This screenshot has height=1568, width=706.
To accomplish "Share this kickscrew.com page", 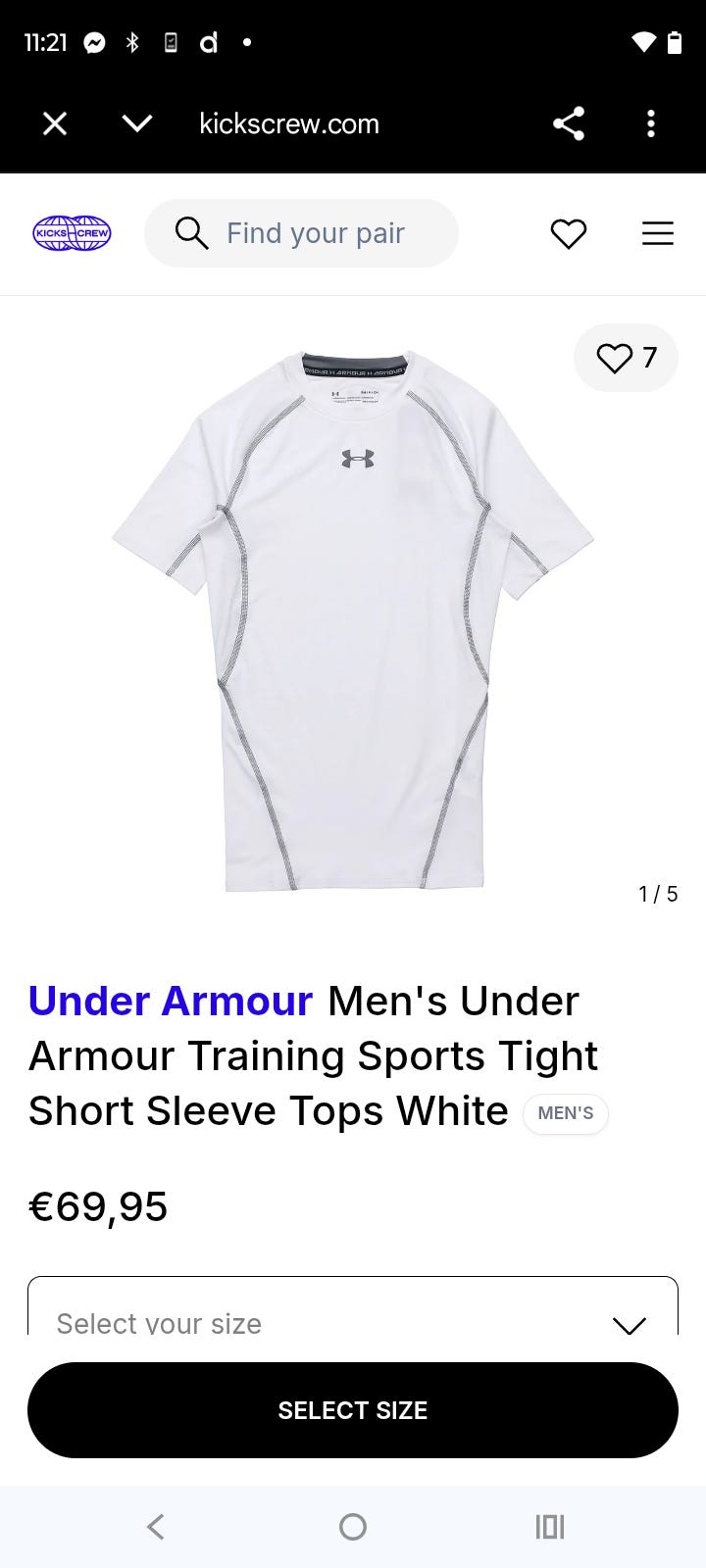I will (569, 123).
